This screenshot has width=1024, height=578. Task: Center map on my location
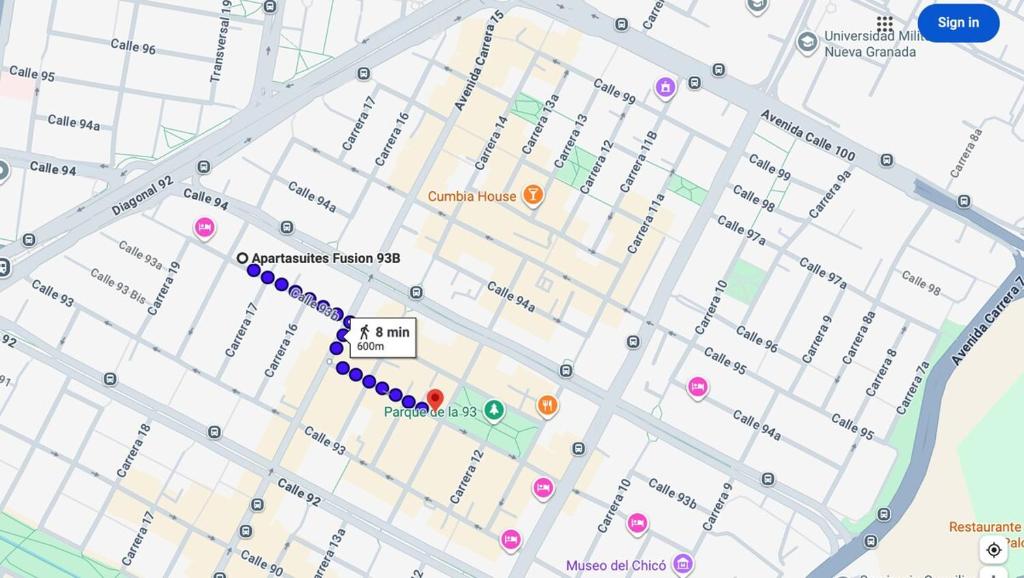(993, 550)
